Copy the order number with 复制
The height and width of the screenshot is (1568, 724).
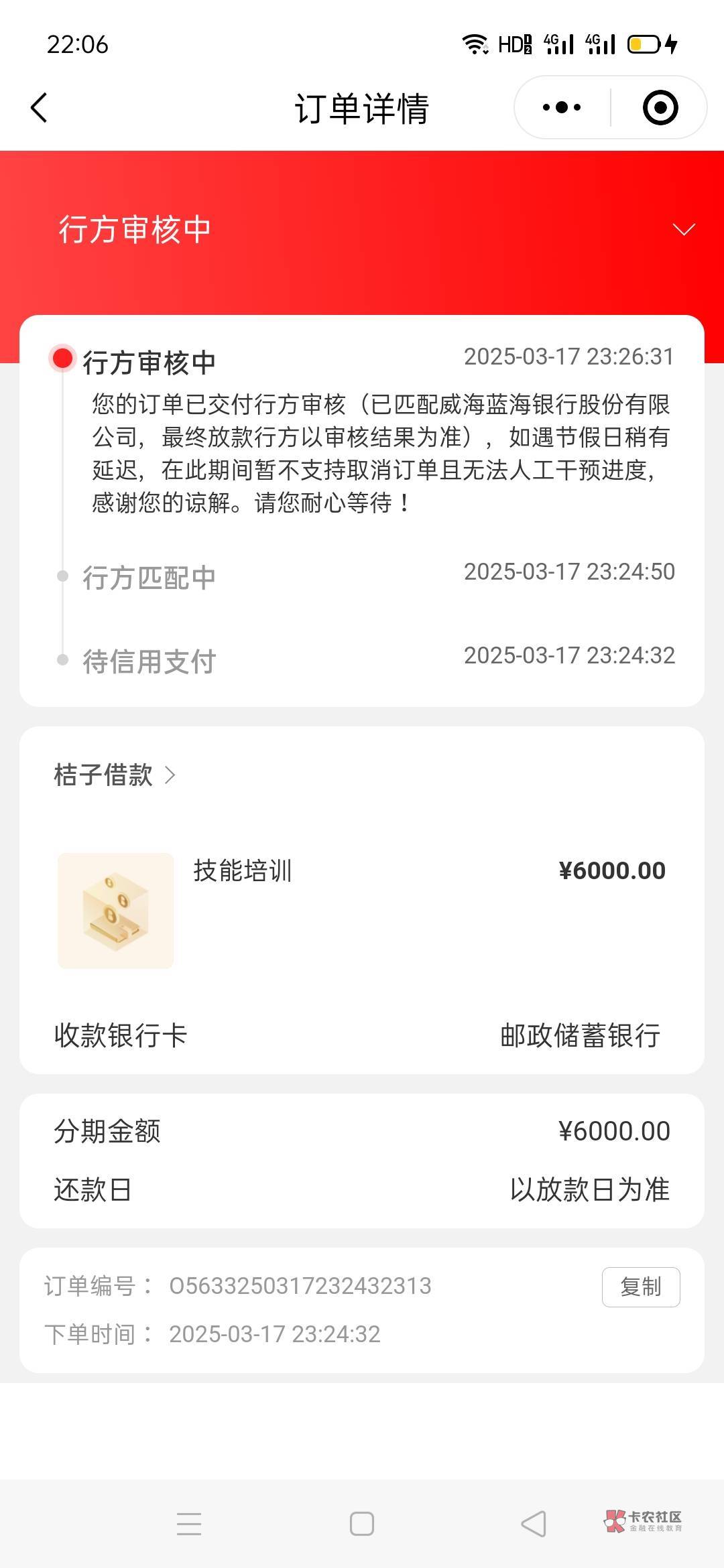click(640, 1287)
